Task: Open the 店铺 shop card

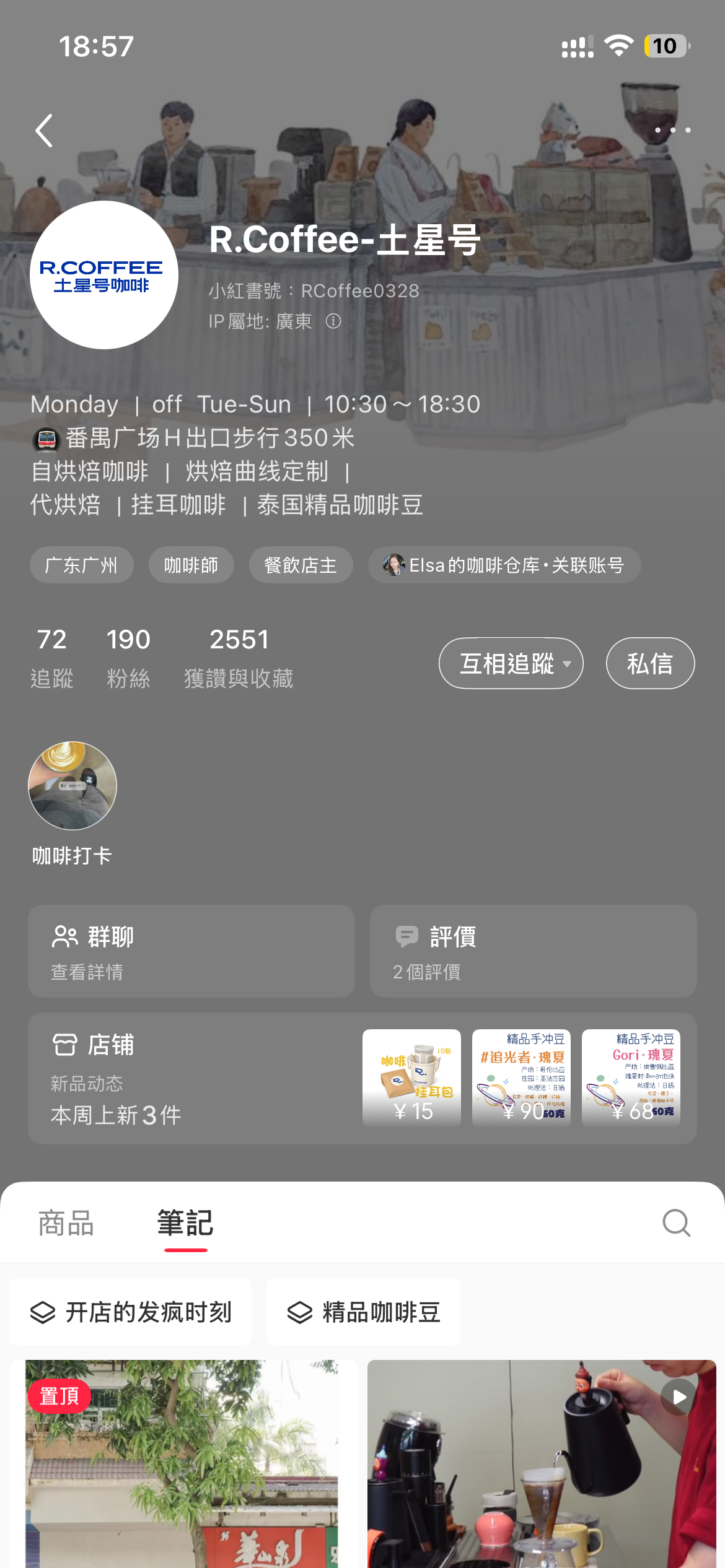Action: click(x=186, y=1078)
